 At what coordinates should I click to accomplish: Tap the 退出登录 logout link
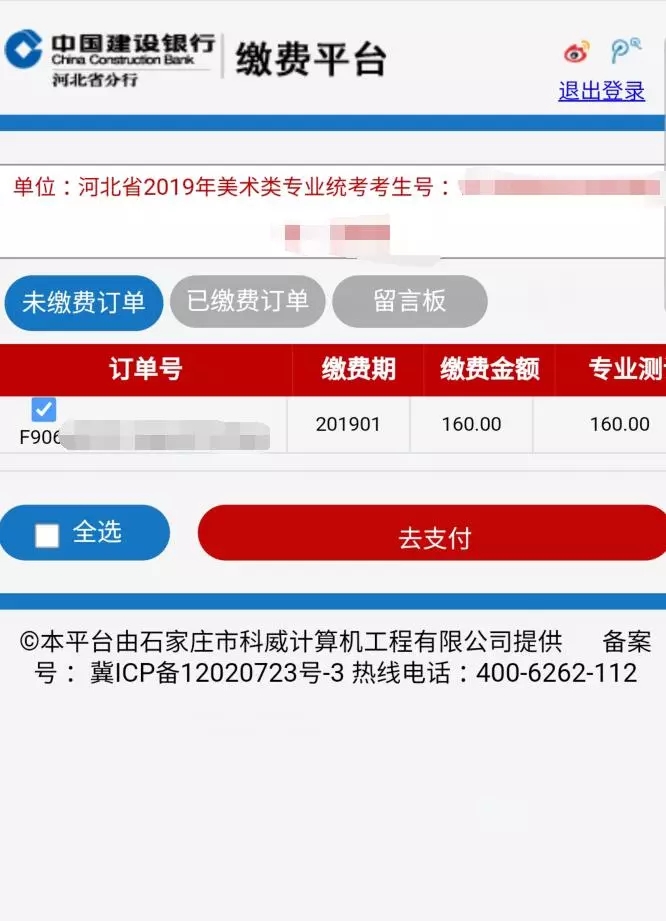coord(601,91)
